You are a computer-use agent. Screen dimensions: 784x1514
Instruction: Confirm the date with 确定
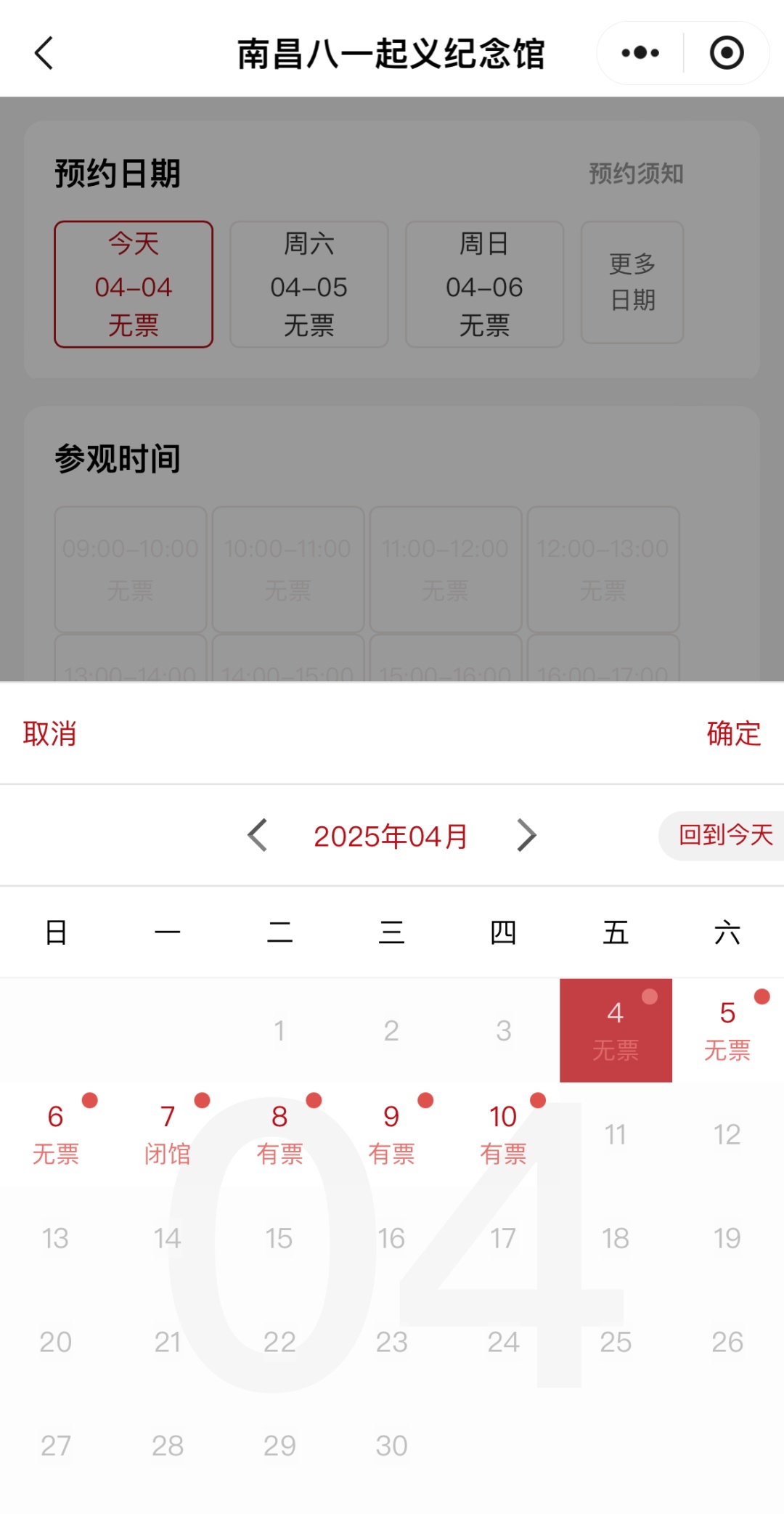point(733,734)
